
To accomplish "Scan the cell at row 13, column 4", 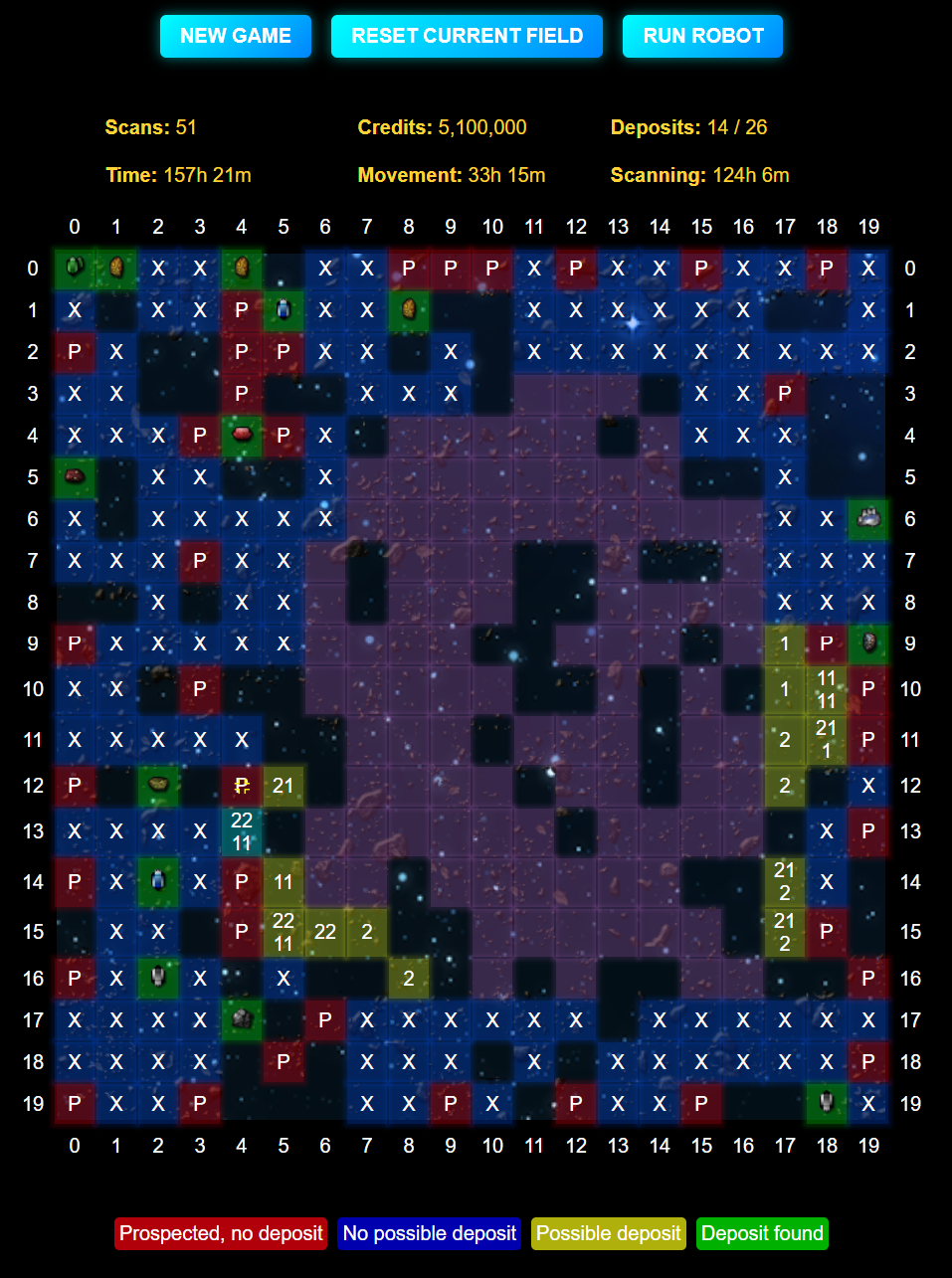I will pyautogui.click(x=242, y=831).
